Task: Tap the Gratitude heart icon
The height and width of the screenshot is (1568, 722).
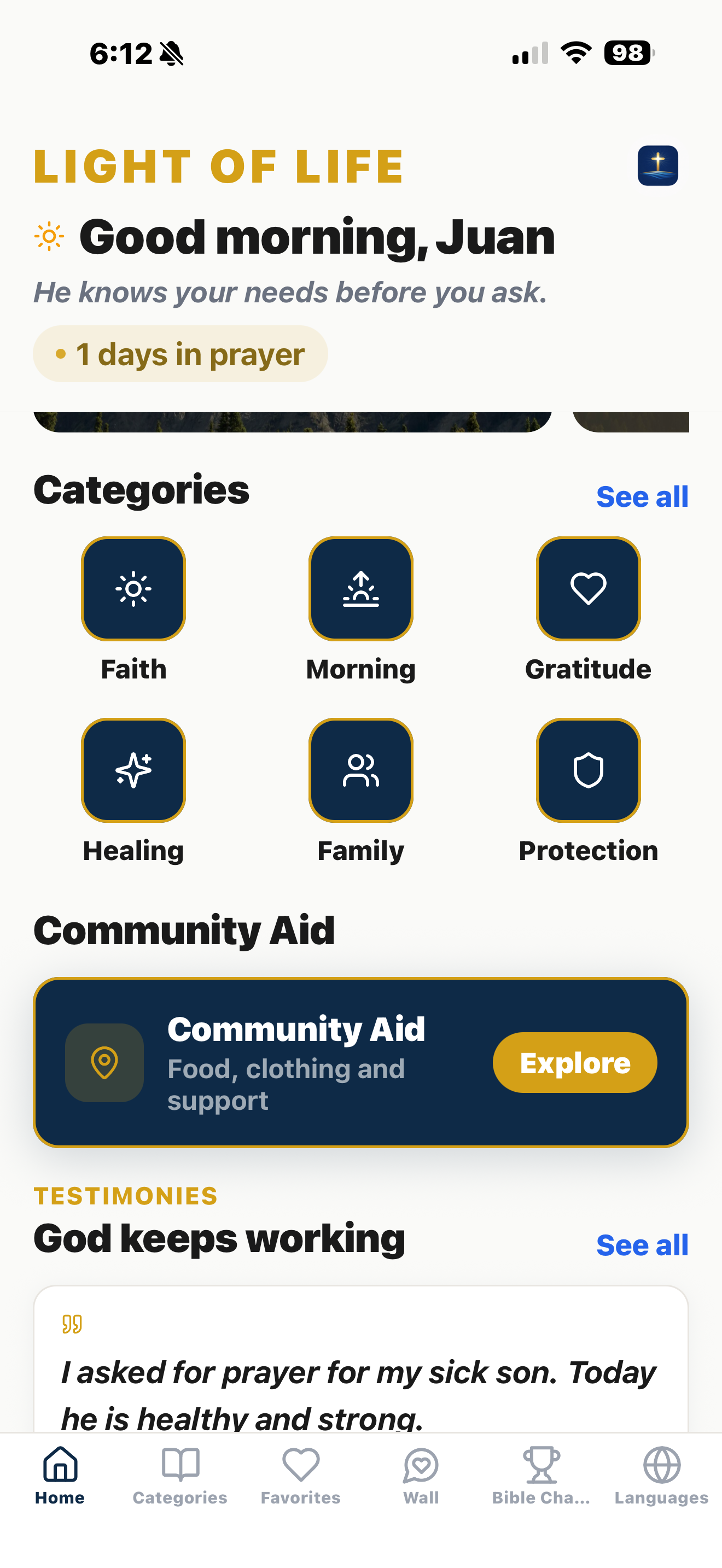Action: (587, 588)
